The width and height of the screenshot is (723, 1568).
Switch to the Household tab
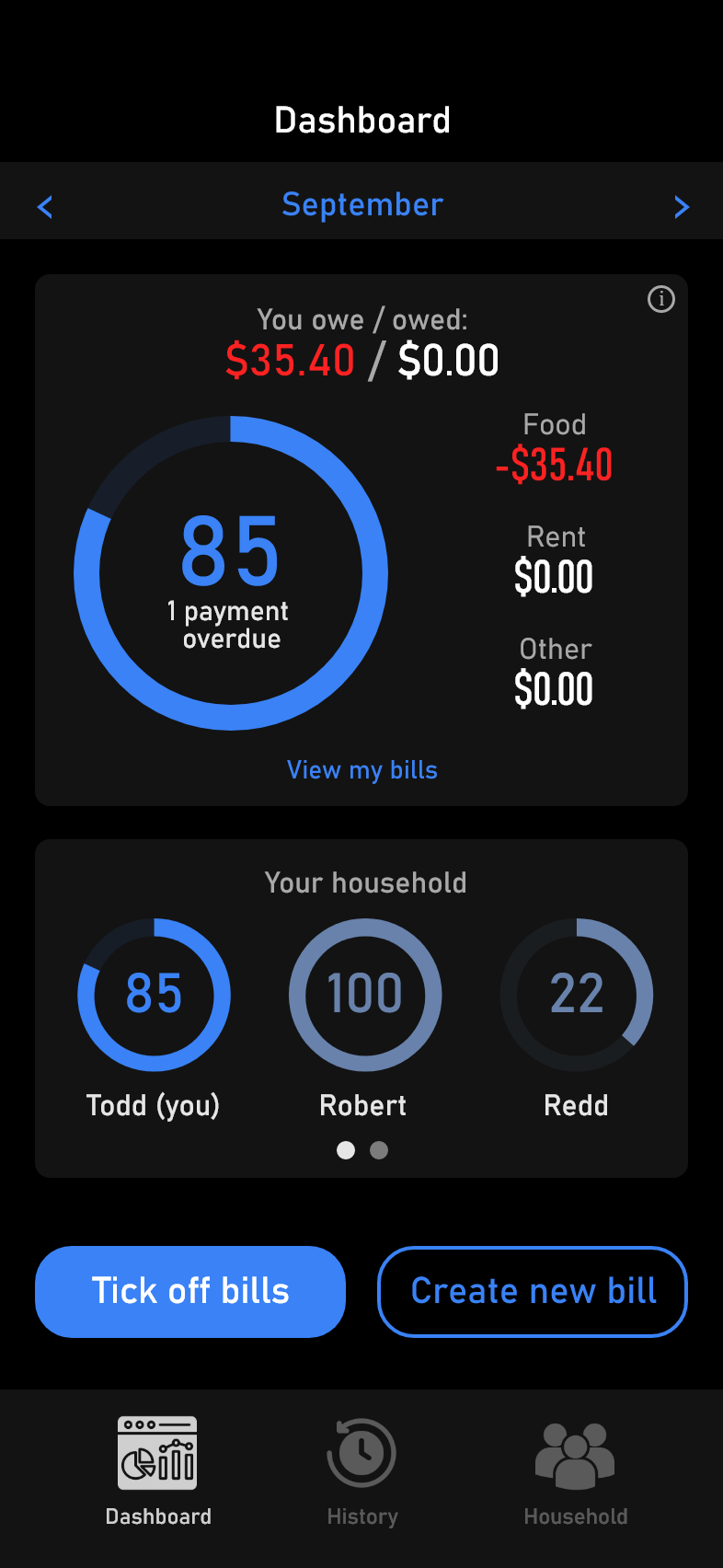click(575, 1470)
